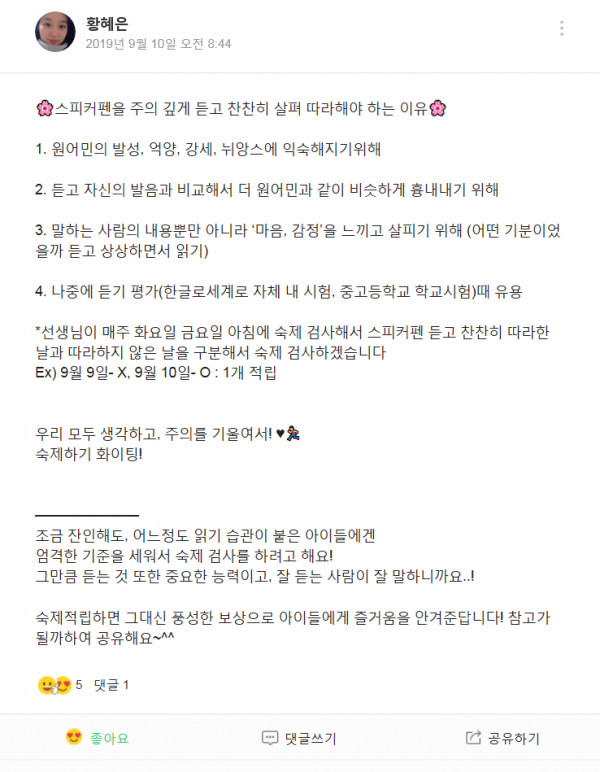Open author name 황혜은

107,23
